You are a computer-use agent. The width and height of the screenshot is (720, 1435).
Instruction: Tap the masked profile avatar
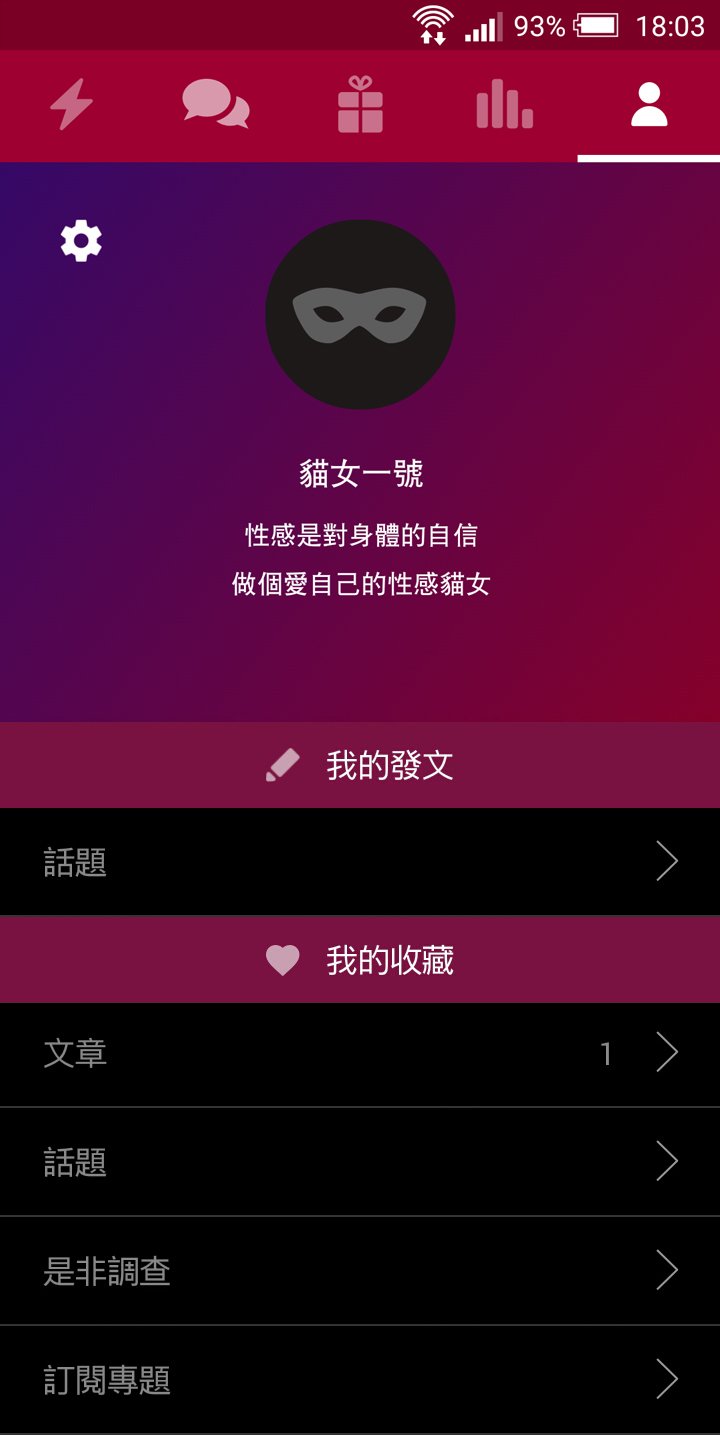tap(360, 314)
